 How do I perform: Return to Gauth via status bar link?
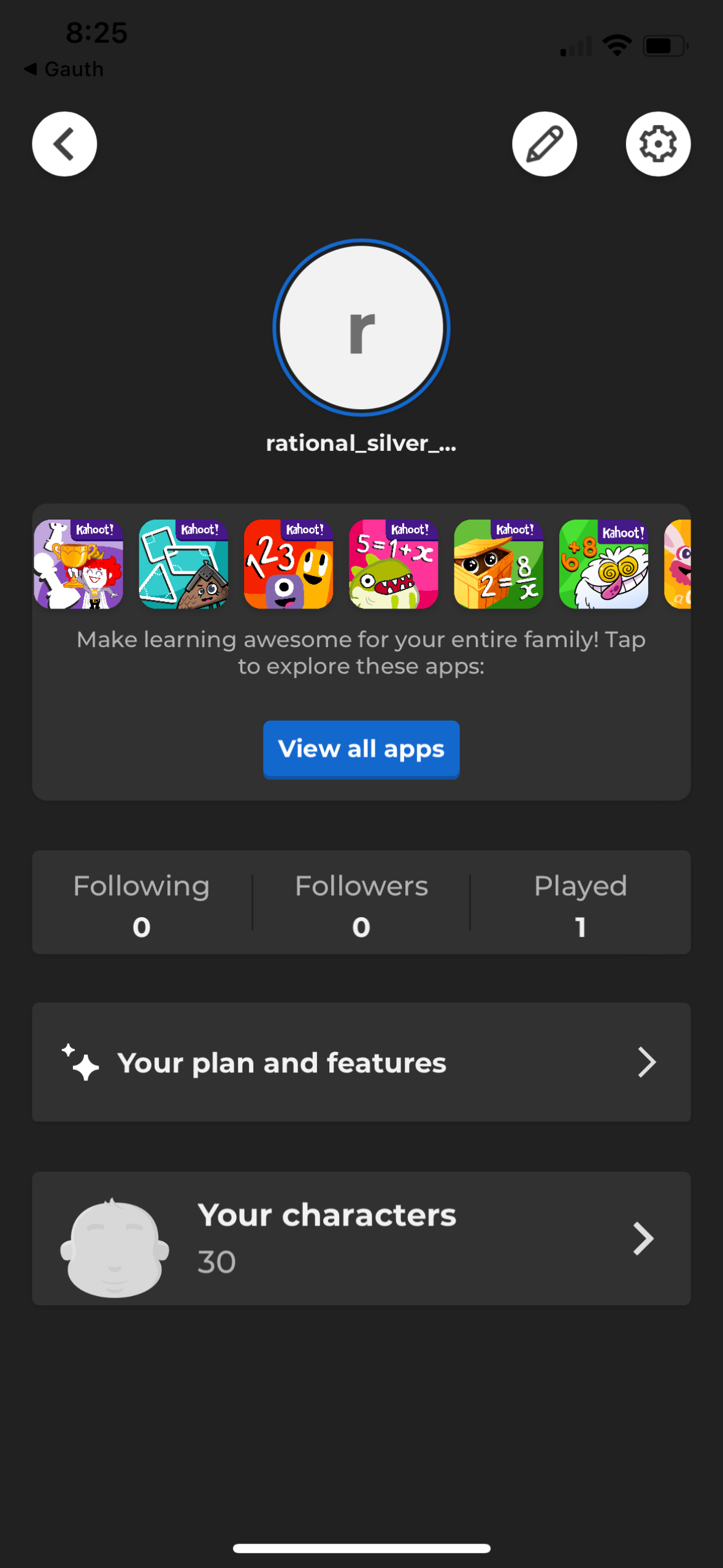(64, 69)
